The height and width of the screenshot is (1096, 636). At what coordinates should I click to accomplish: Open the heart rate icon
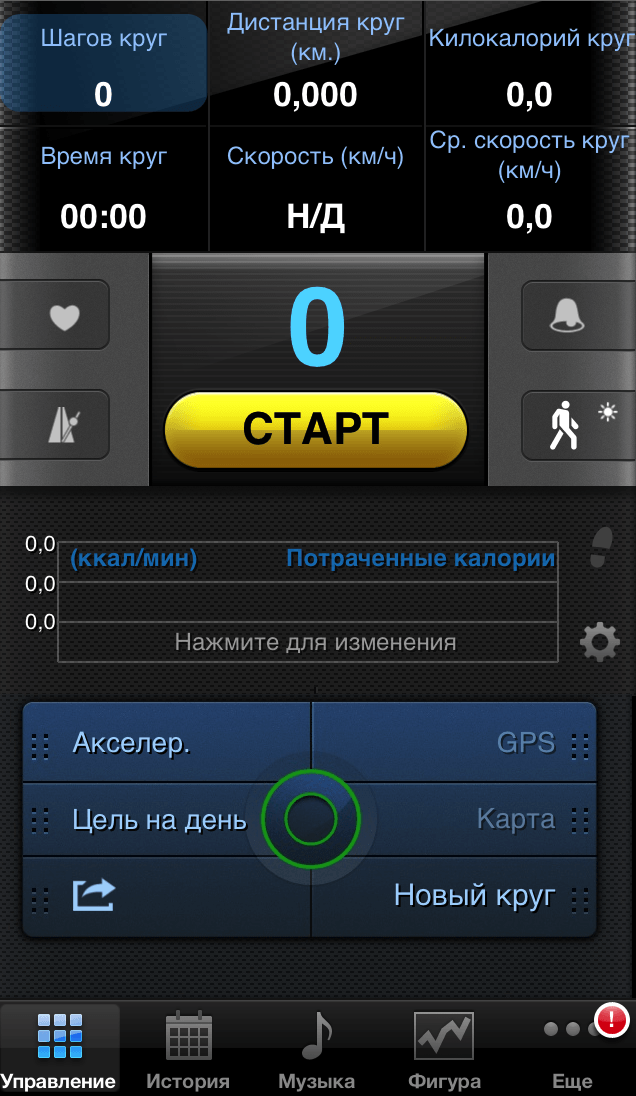pyautogui.click(x=62, y=316)
